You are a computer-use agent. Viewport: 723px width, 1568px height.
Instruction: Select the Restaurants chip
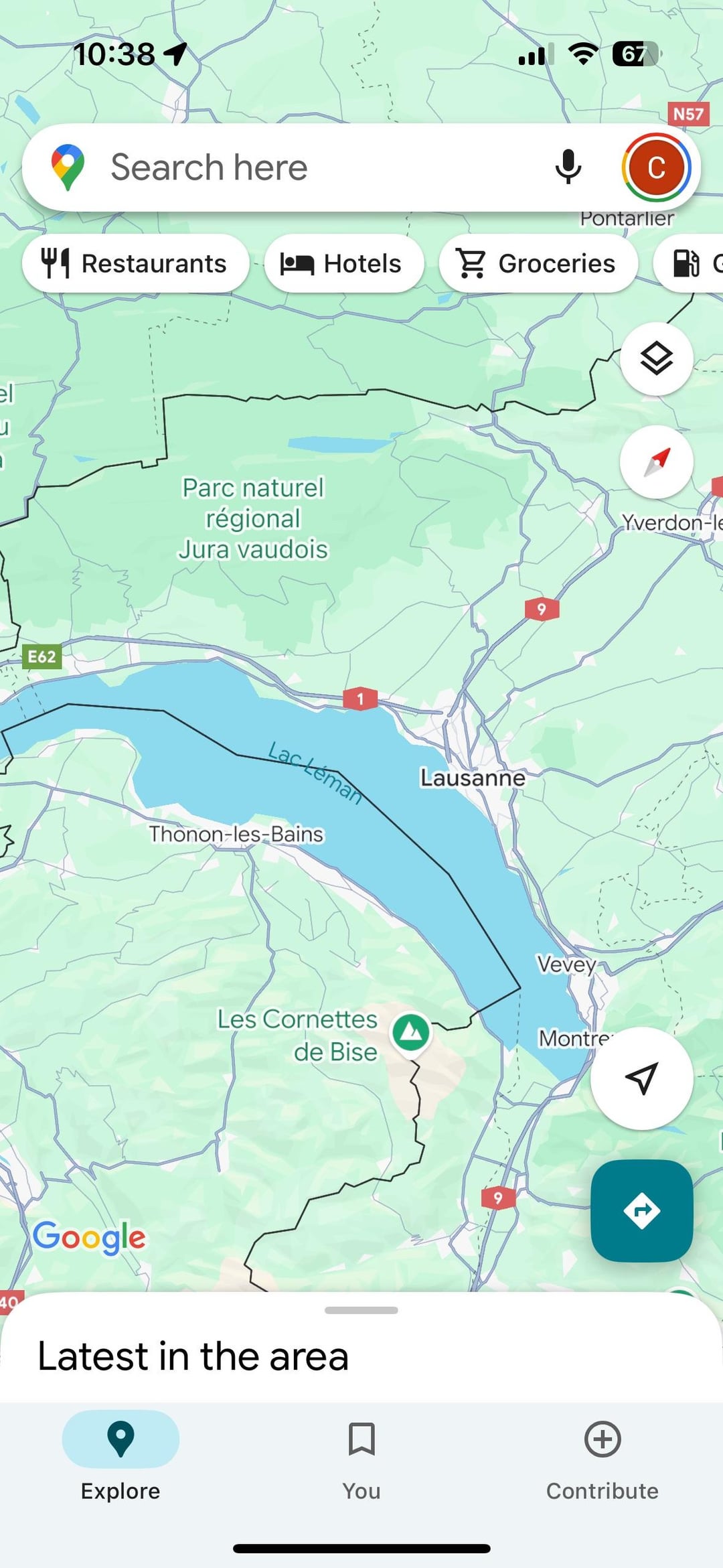136,263
